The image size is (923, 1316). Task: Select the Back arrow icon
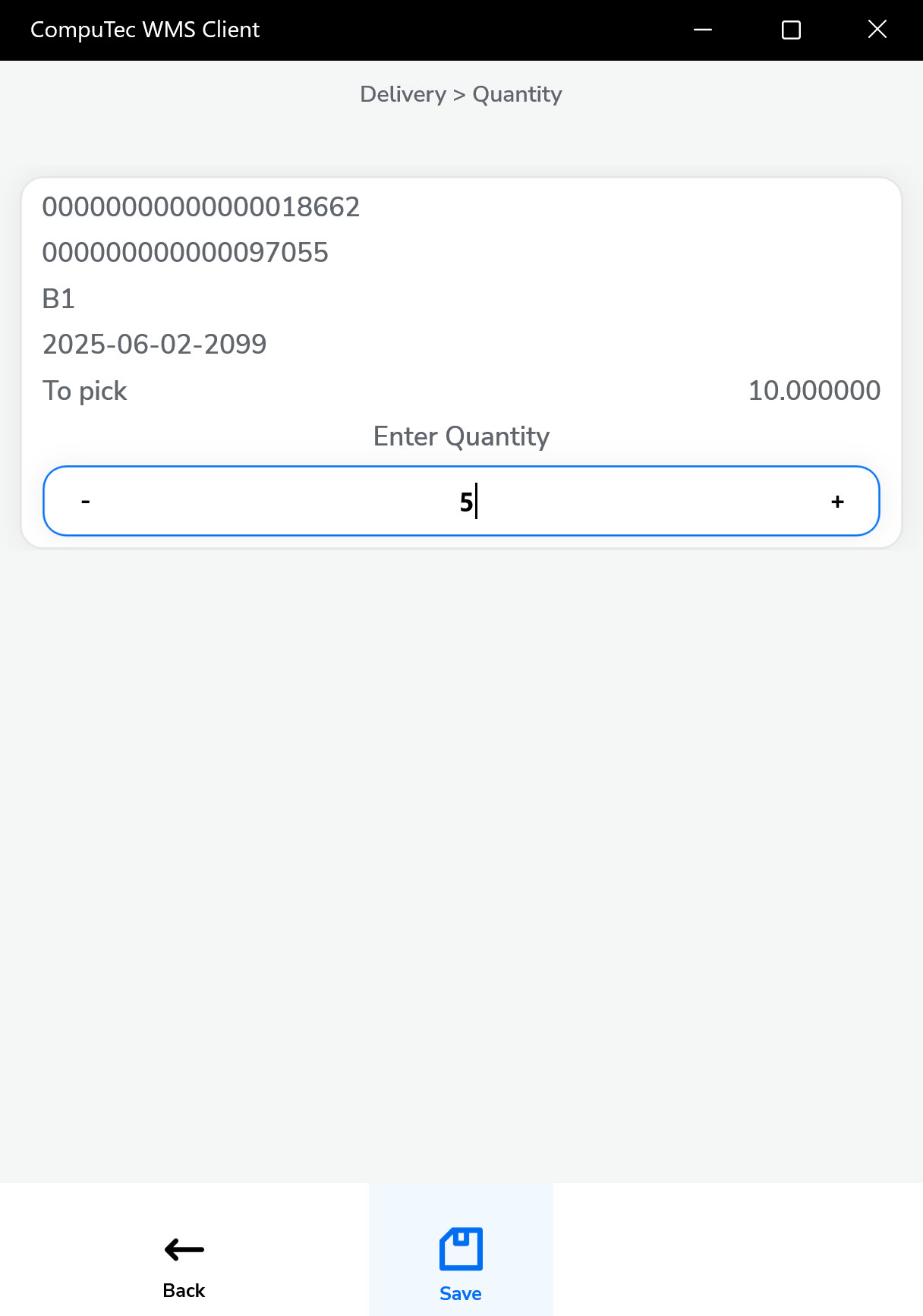coord(182,1249)
